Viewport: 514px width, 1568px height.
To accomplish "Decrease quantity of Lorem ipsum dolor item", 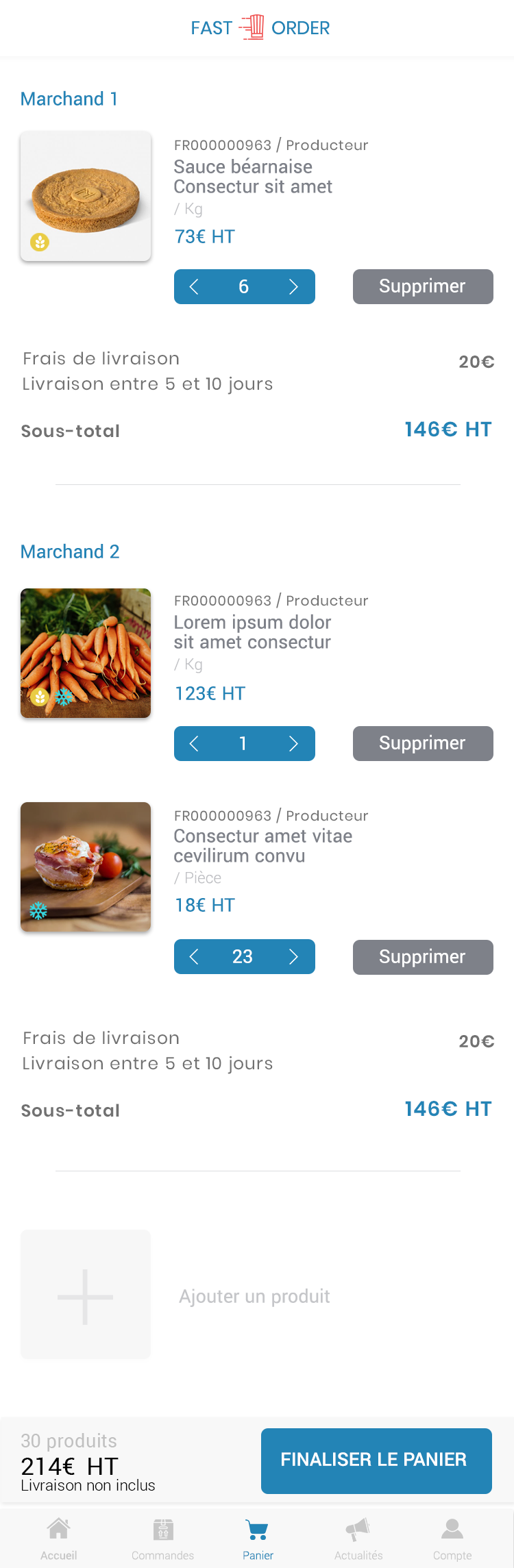I will click(x=194, y=744).
